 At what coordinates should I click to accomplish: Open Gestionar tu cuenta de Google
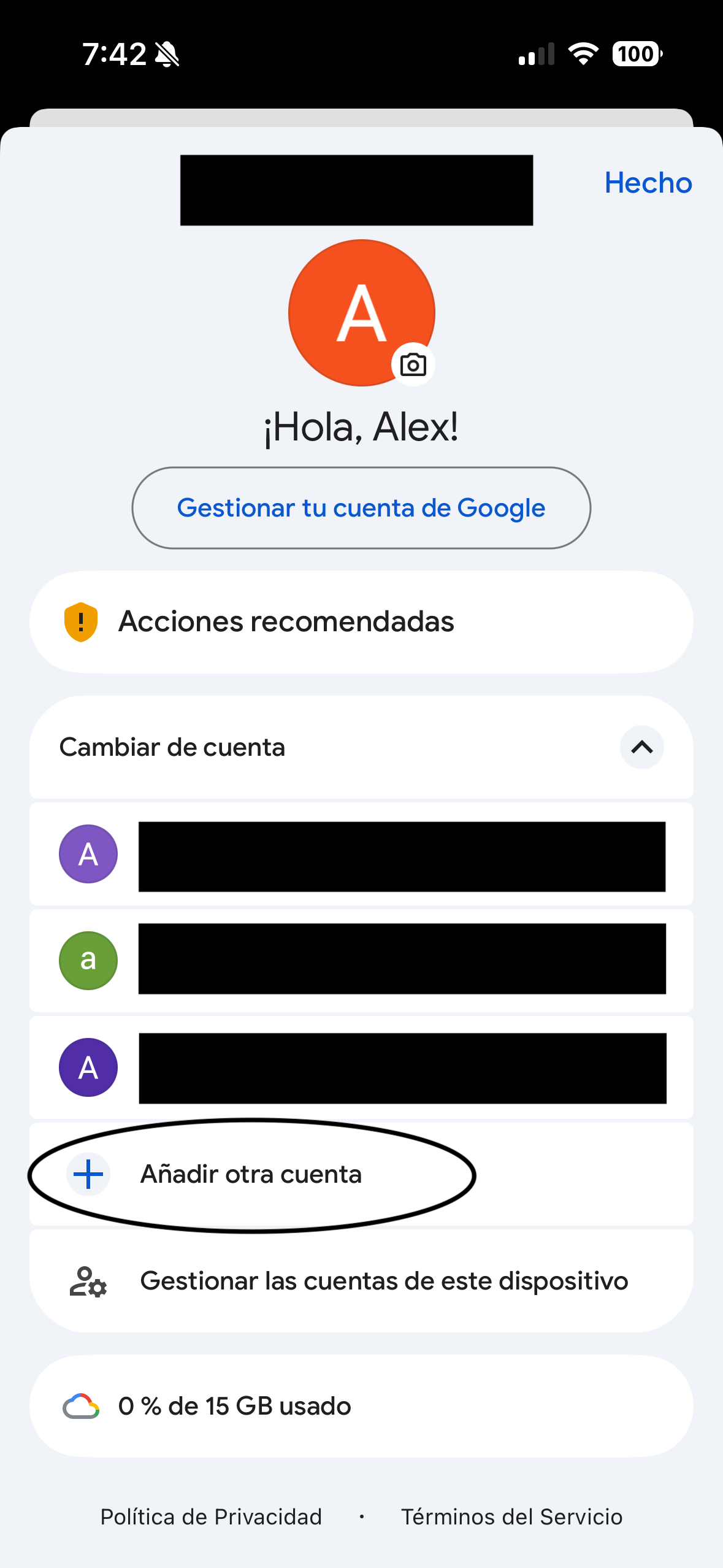click(x=361, y=508)
